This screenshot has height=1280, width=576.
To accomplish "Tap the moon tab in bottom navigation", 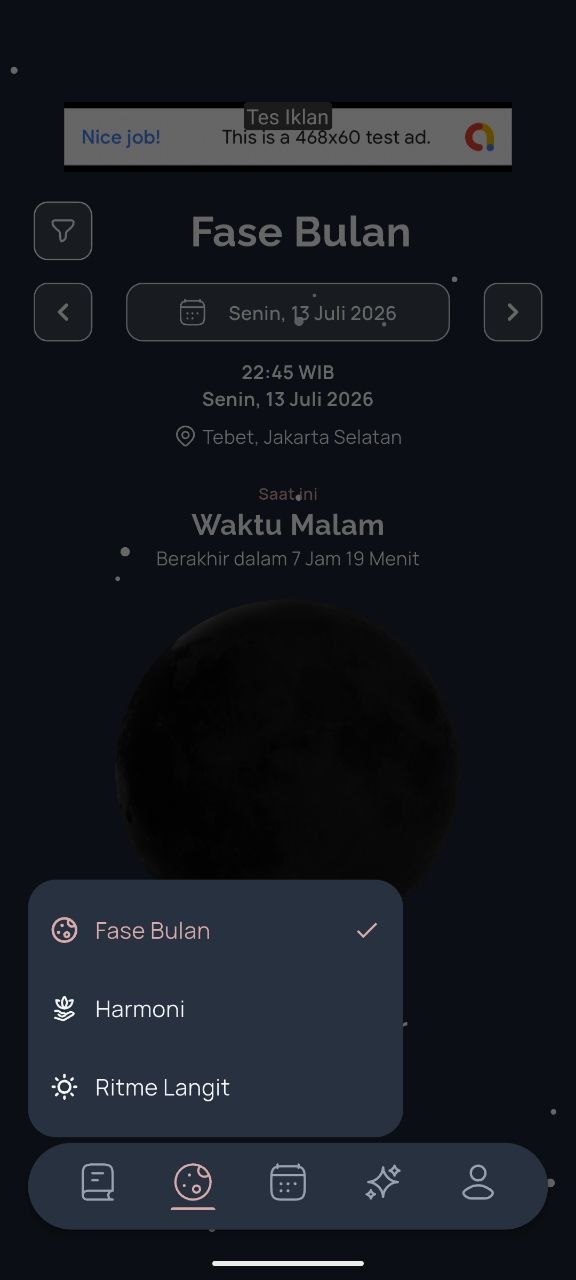I will point(193,1183).
